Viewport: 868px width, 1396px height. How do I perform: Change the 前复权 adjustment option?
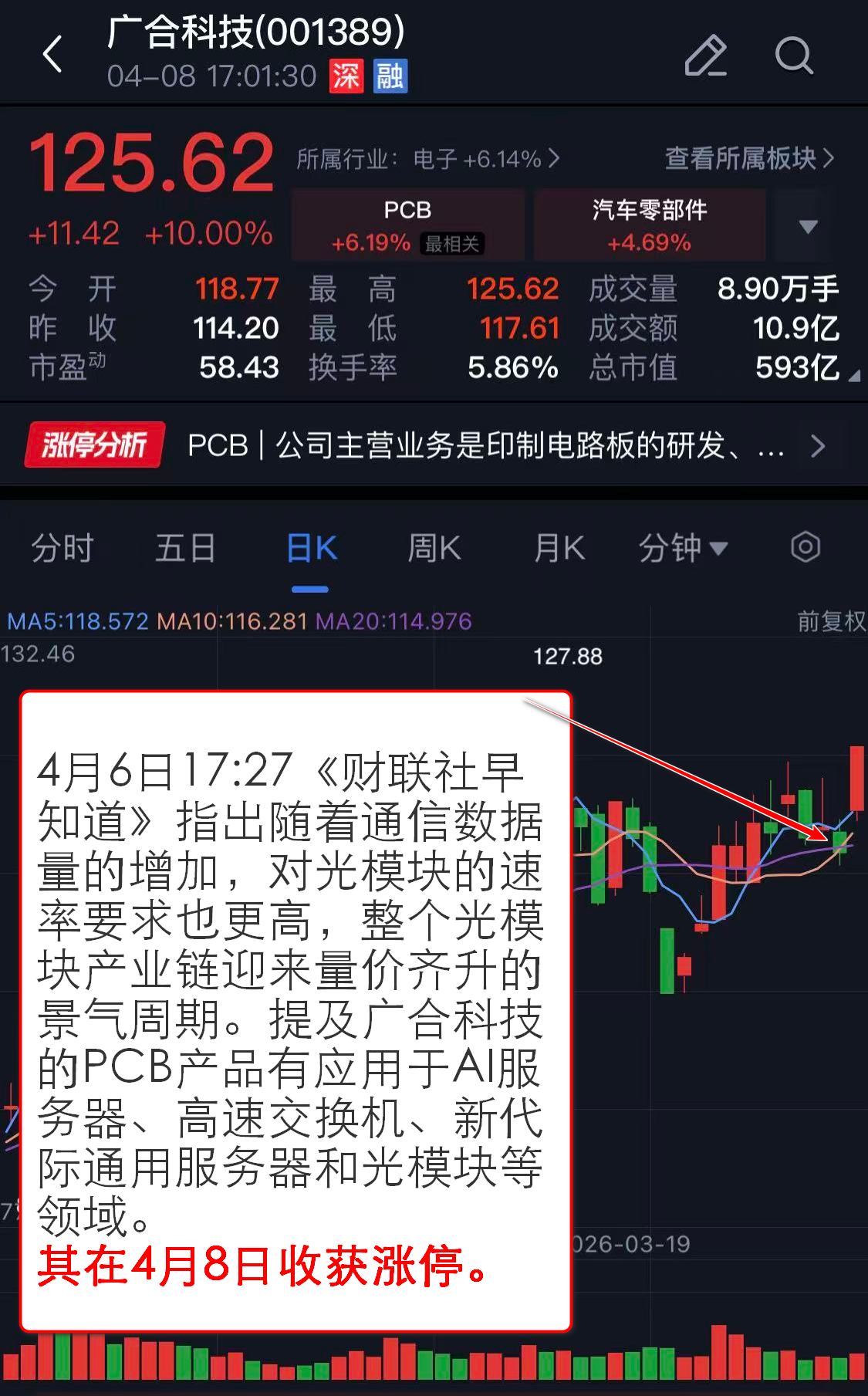click(x=830, y=621)
